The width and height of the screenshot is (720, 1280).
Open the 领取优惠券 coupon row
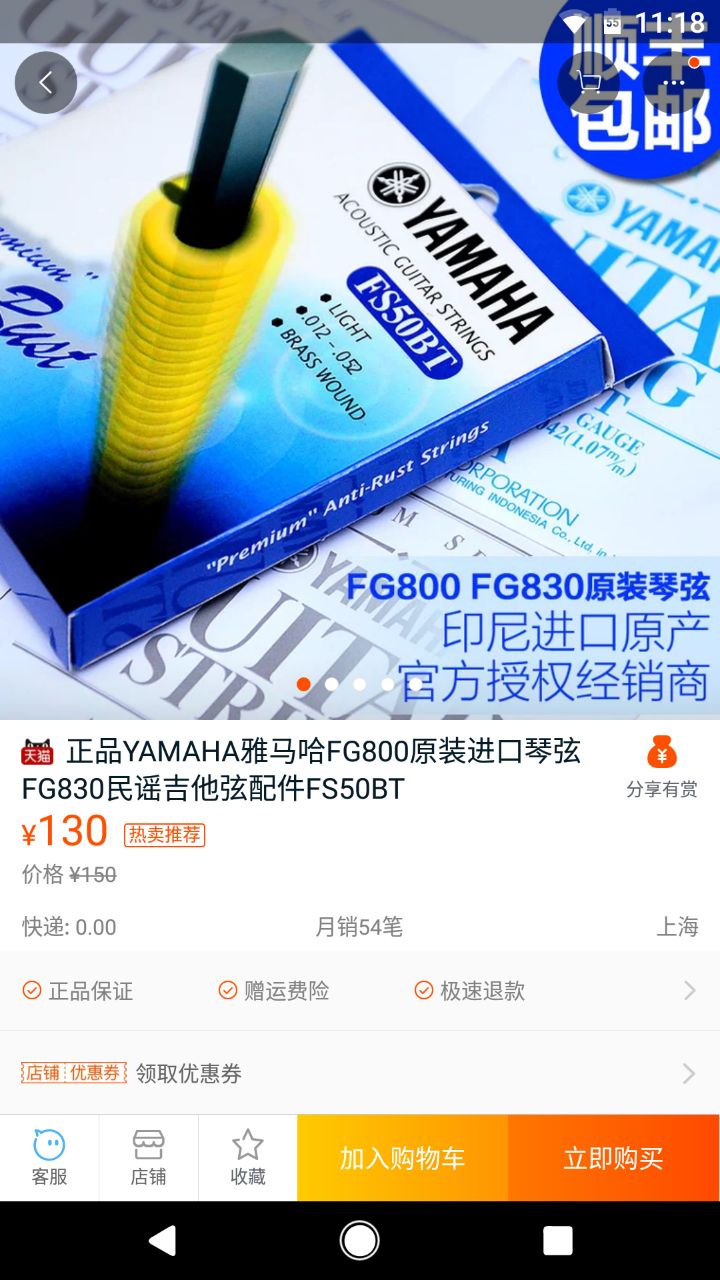tap(360, 1073)
